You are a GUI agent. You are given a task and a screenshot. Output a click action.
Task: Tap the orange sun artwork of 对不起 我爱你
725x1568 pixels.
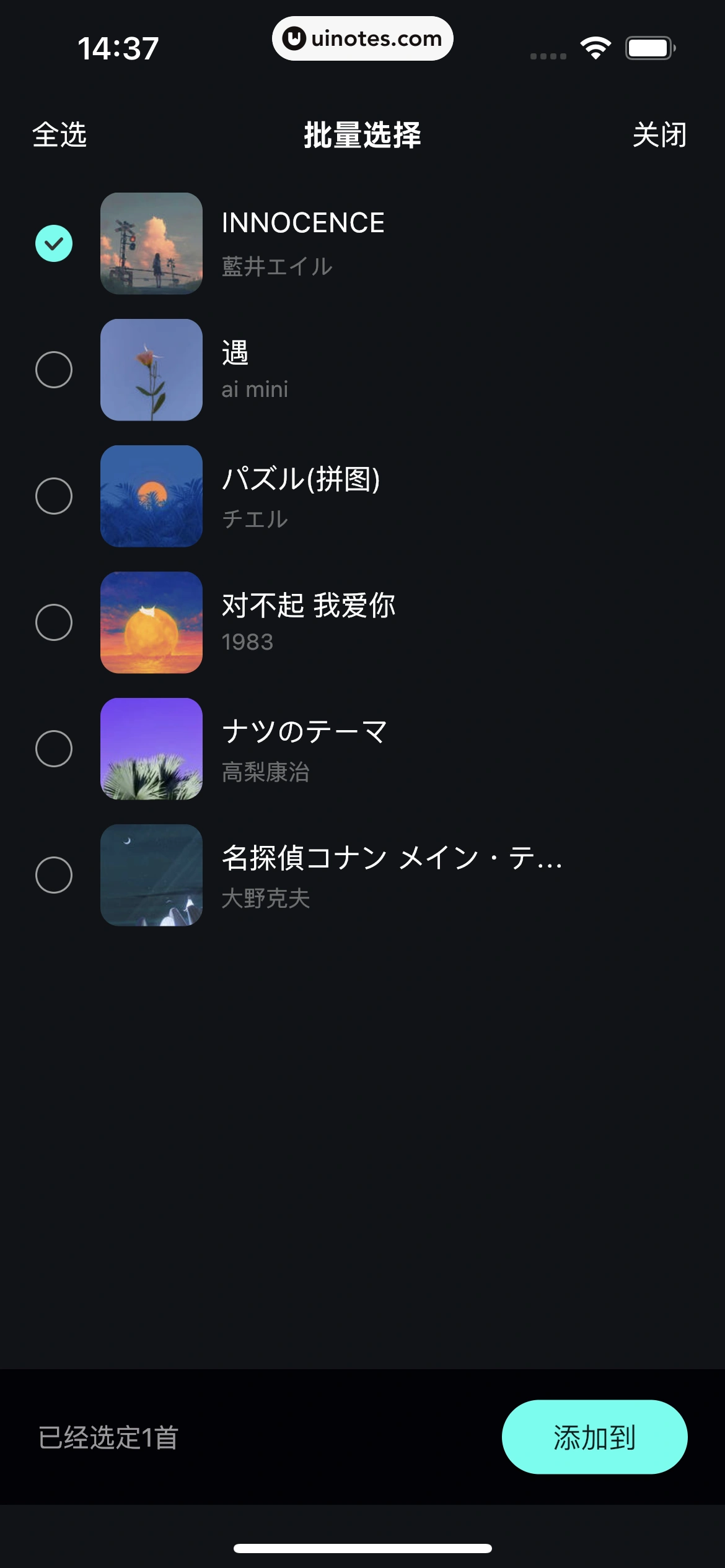click(152, 622)
